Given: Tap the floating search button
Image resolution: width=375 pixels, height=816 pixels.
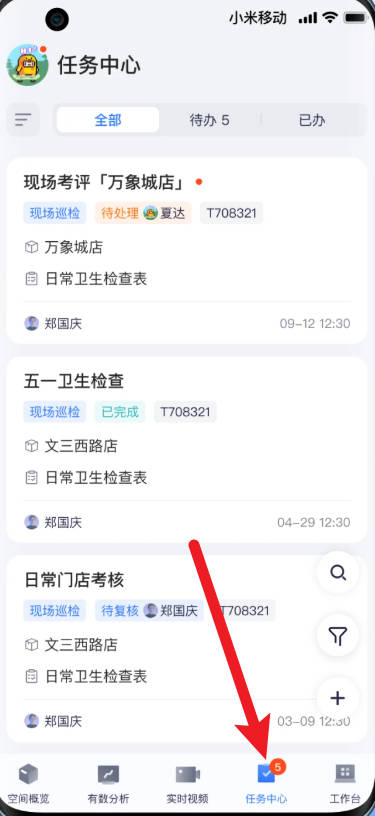Looking at the screenshot, I should click(338, 572).
